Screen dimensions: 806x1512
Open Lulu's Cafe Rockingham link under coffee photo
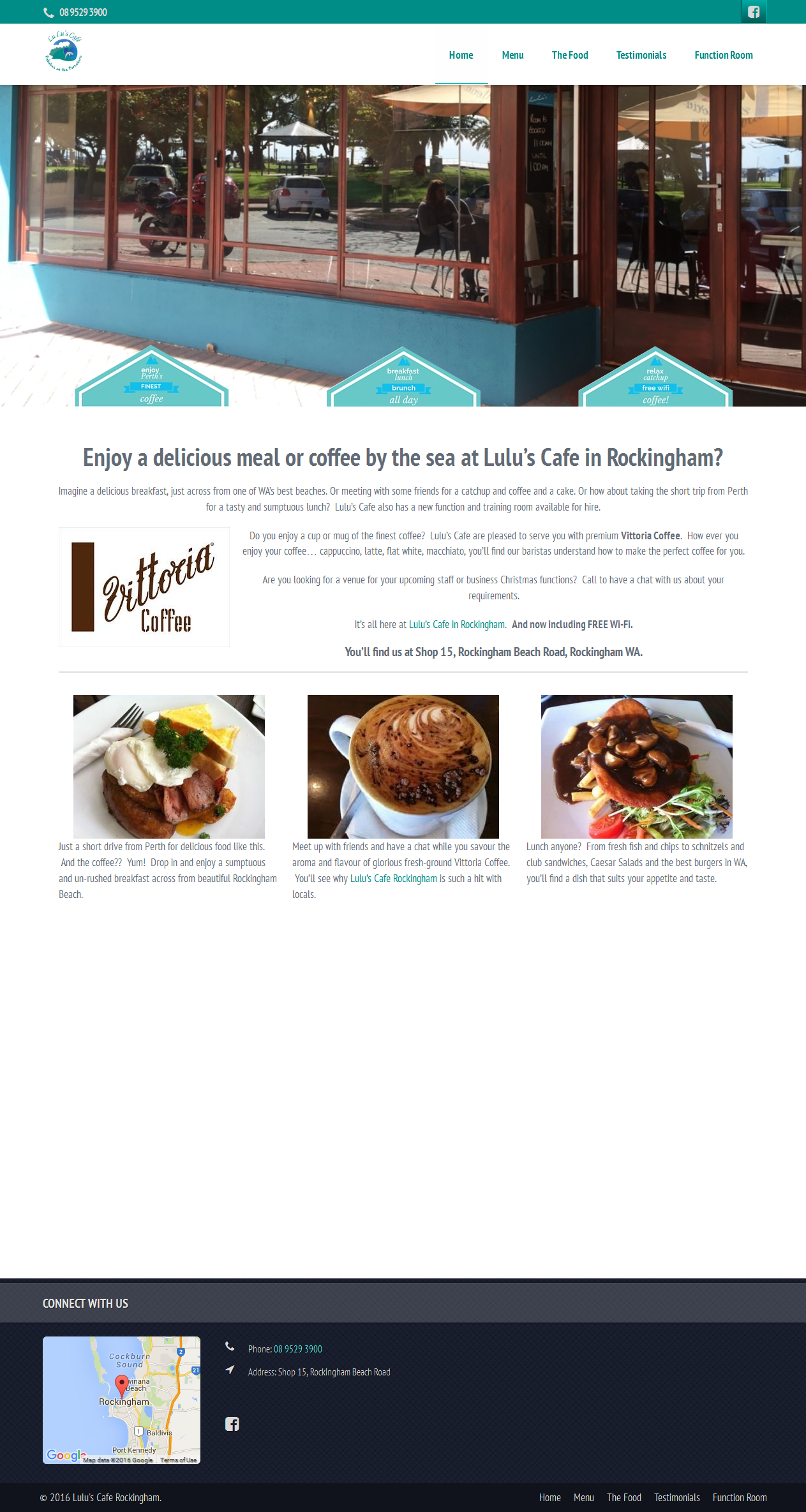point(394,878)
